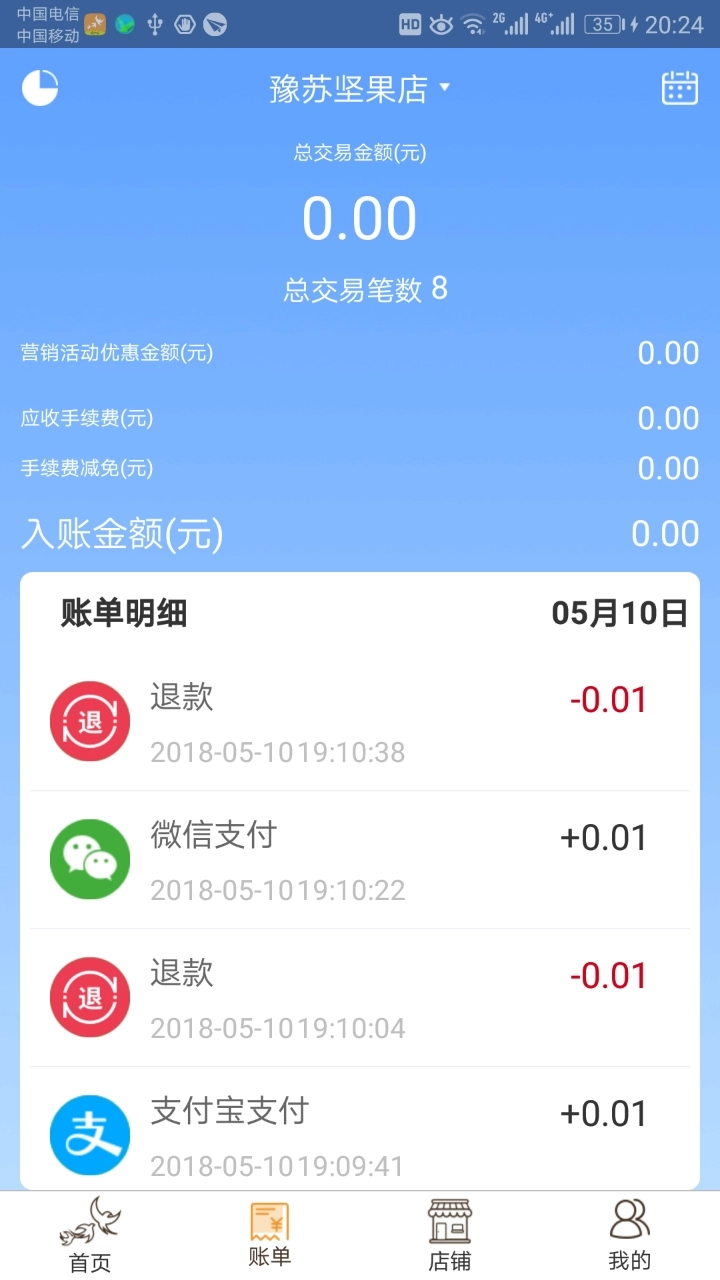Open the pie chart statistics icon
720x1280 pixels.
point(40,88)
